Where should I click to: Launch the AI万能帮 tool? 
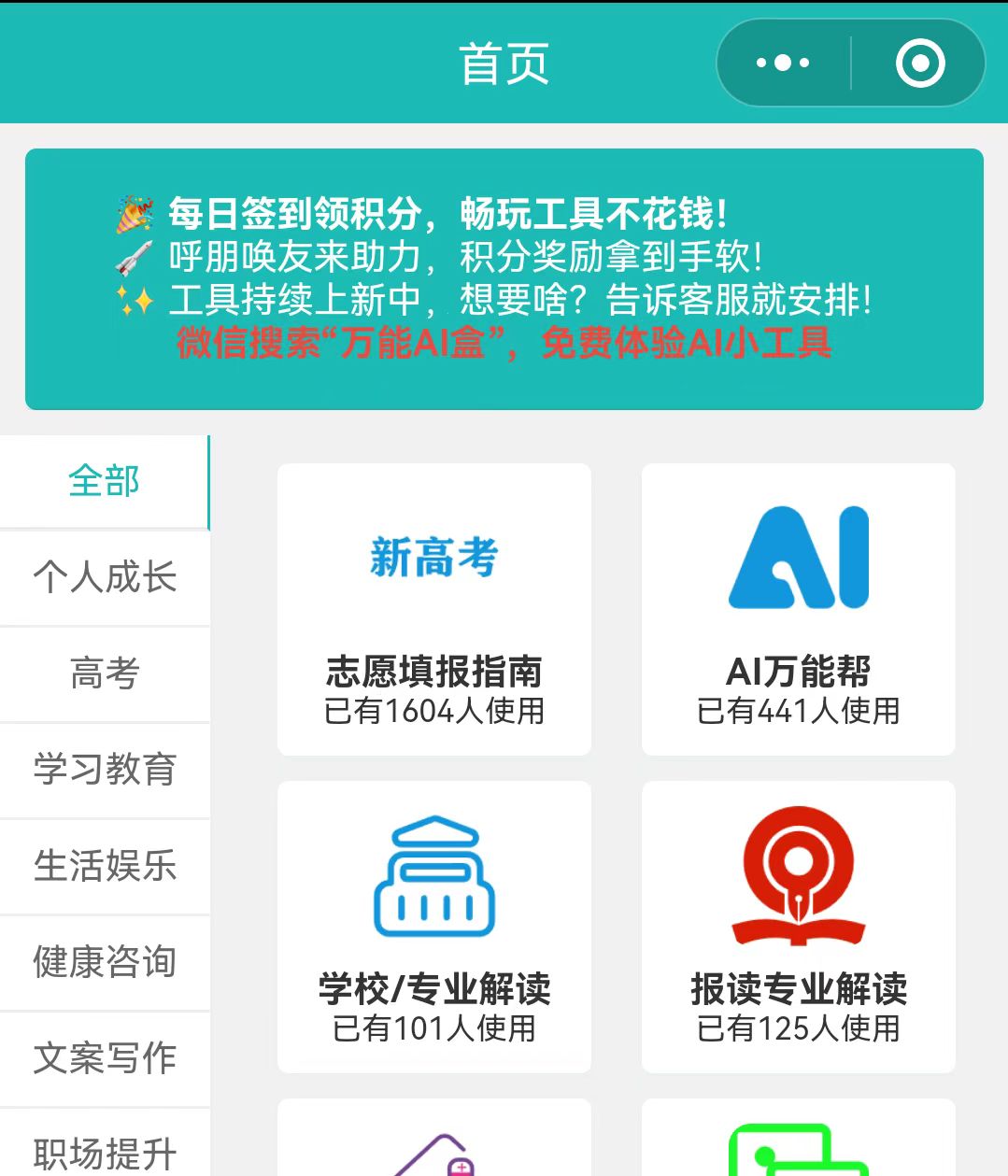798,609
